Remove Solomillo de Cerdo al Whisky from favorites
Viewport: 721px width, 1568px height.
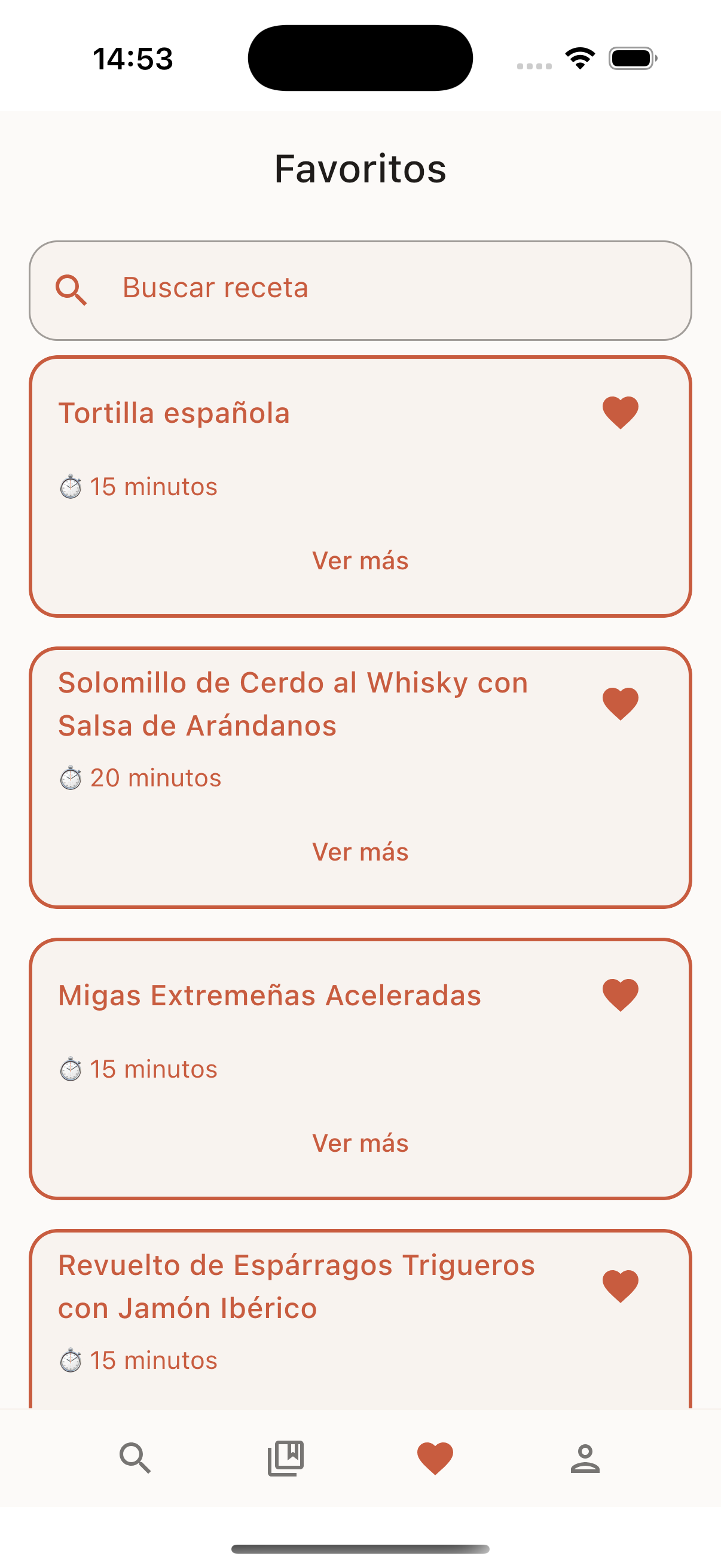(620, 704)
